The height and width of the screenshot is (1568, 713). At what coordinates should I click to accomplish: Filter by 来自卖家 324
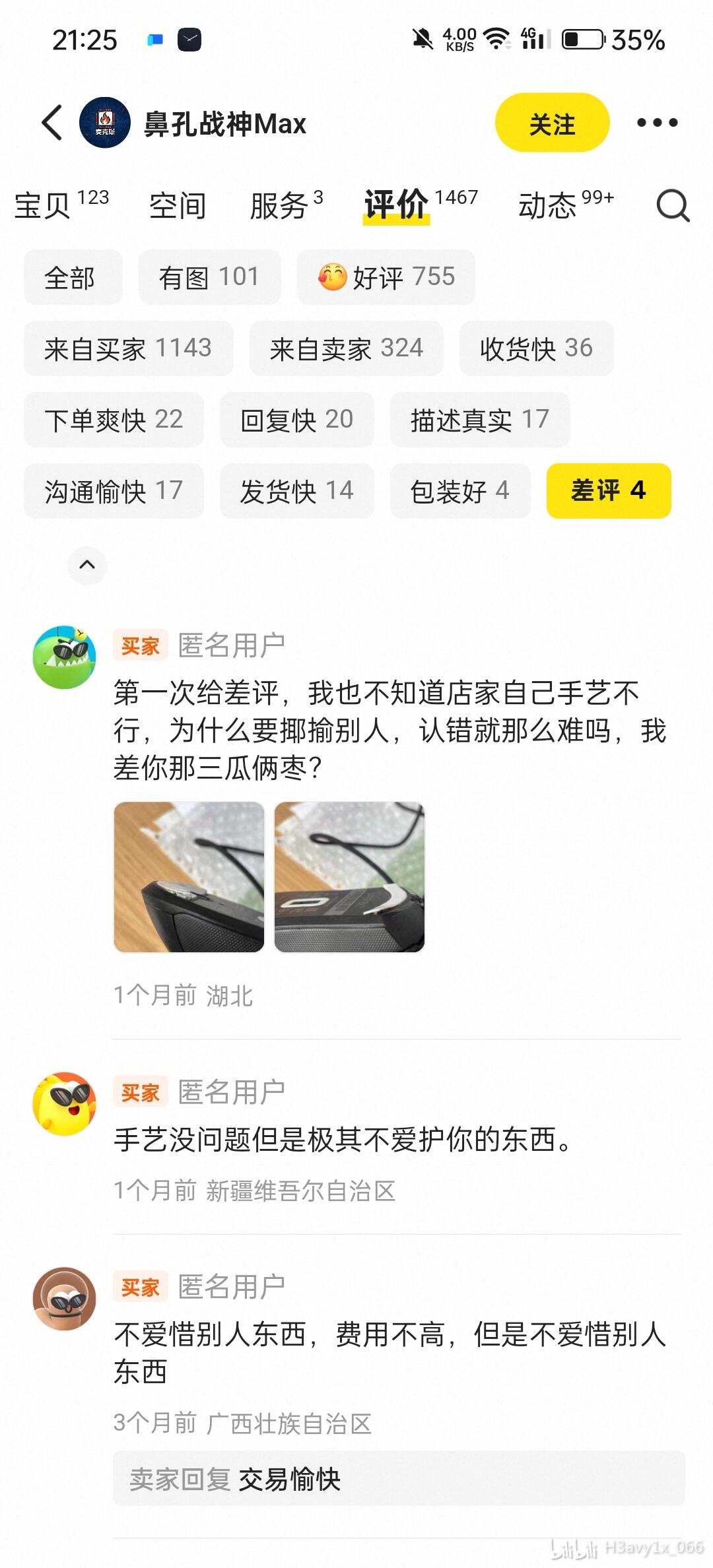coord(346,348)
